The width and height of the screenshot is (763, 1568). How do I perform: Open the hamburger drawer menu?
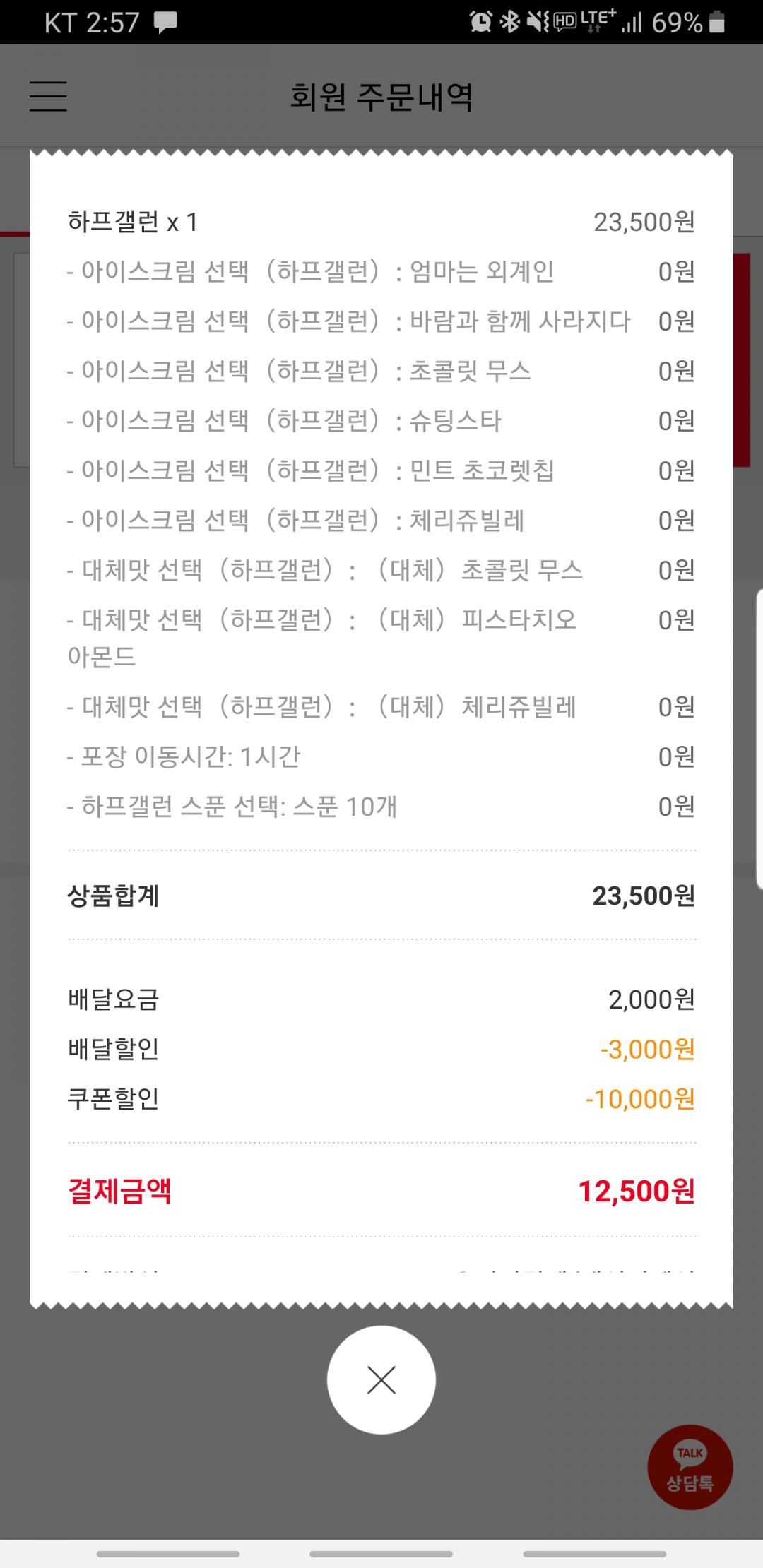tap(48, 96)
